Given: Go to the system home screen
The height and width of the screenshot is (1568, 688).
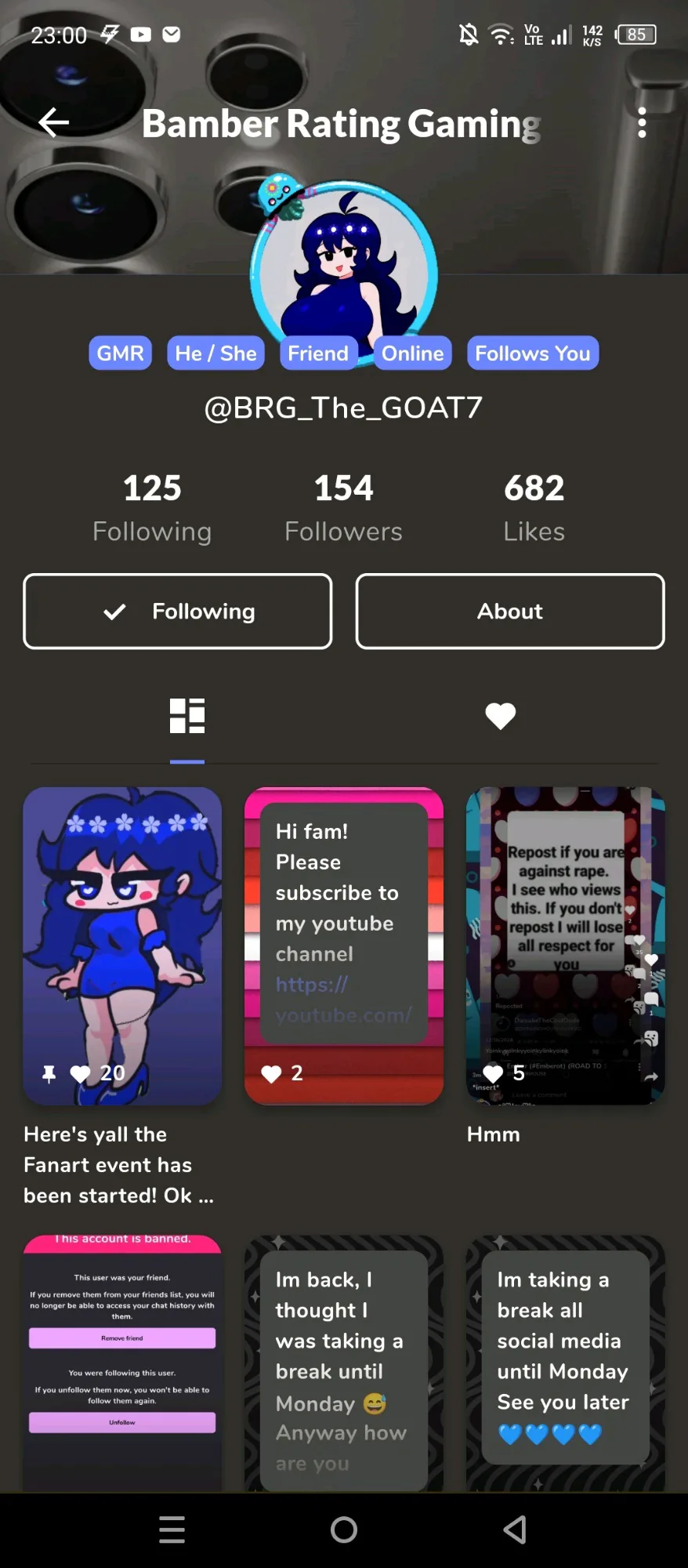Looking at the screenshot, I should [343, 1530].
